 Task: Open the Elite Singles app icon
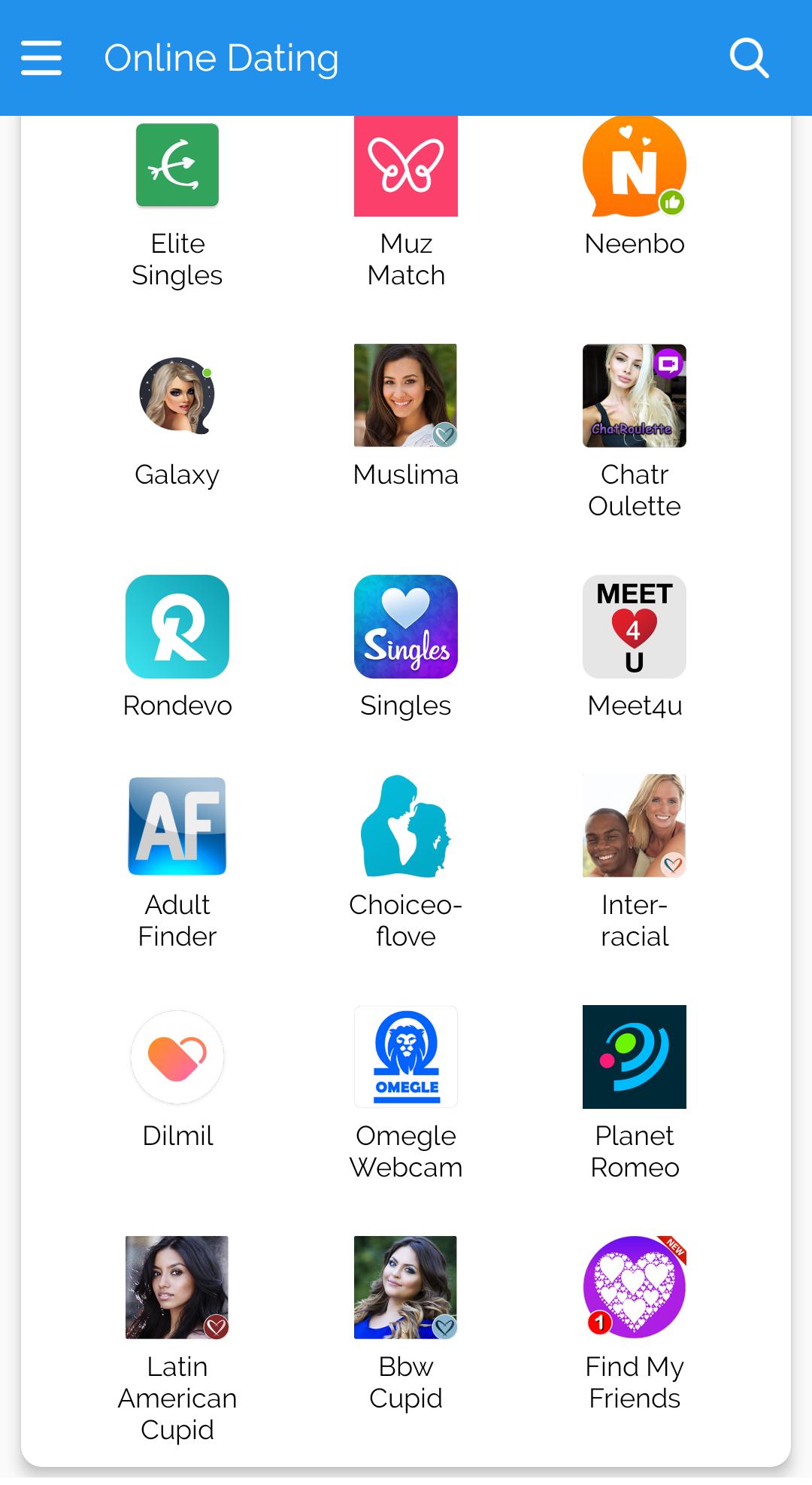[x=176, y=165]
